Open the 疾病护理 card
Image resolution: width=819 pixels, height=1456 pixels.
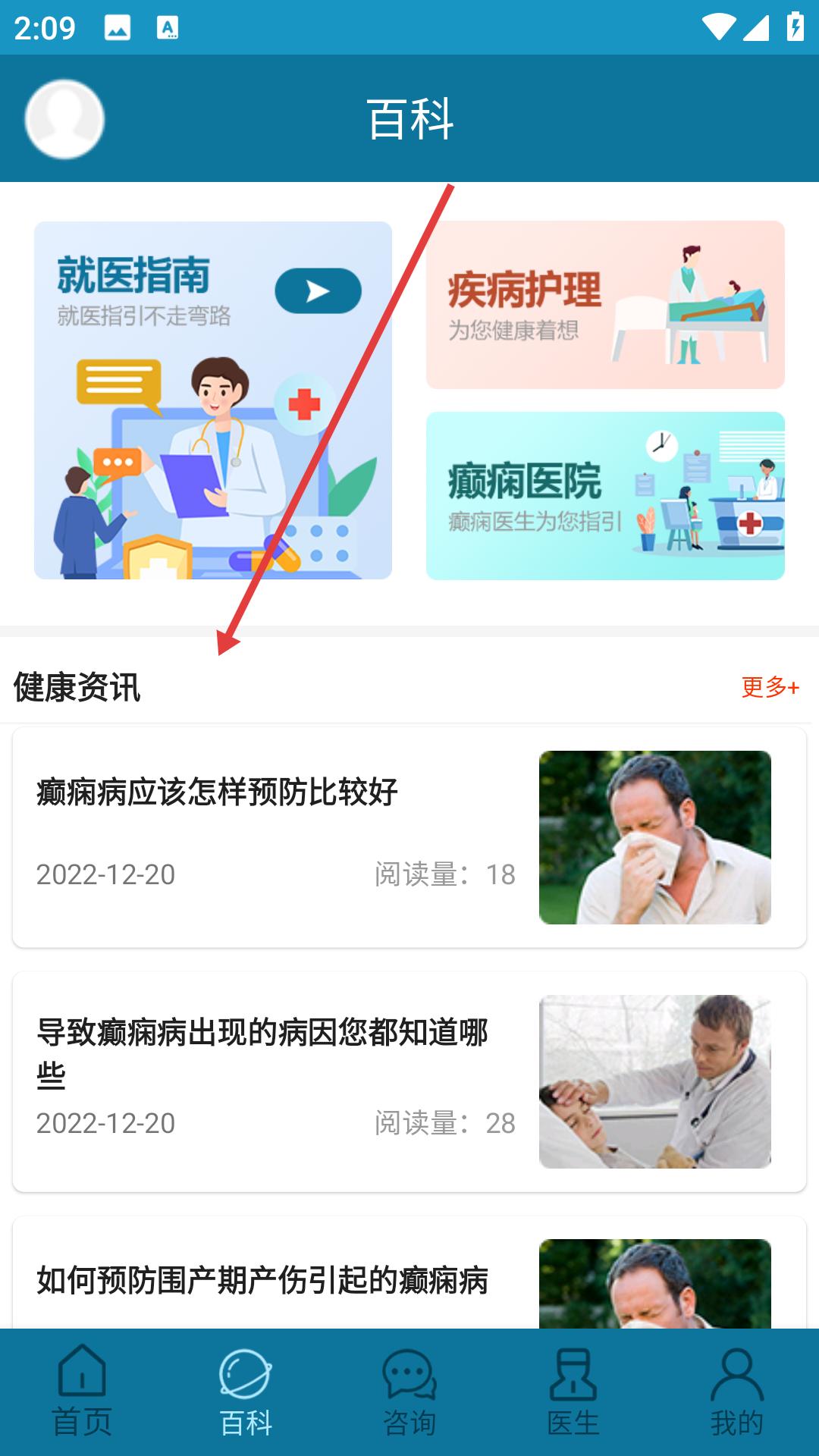[604, 305]
